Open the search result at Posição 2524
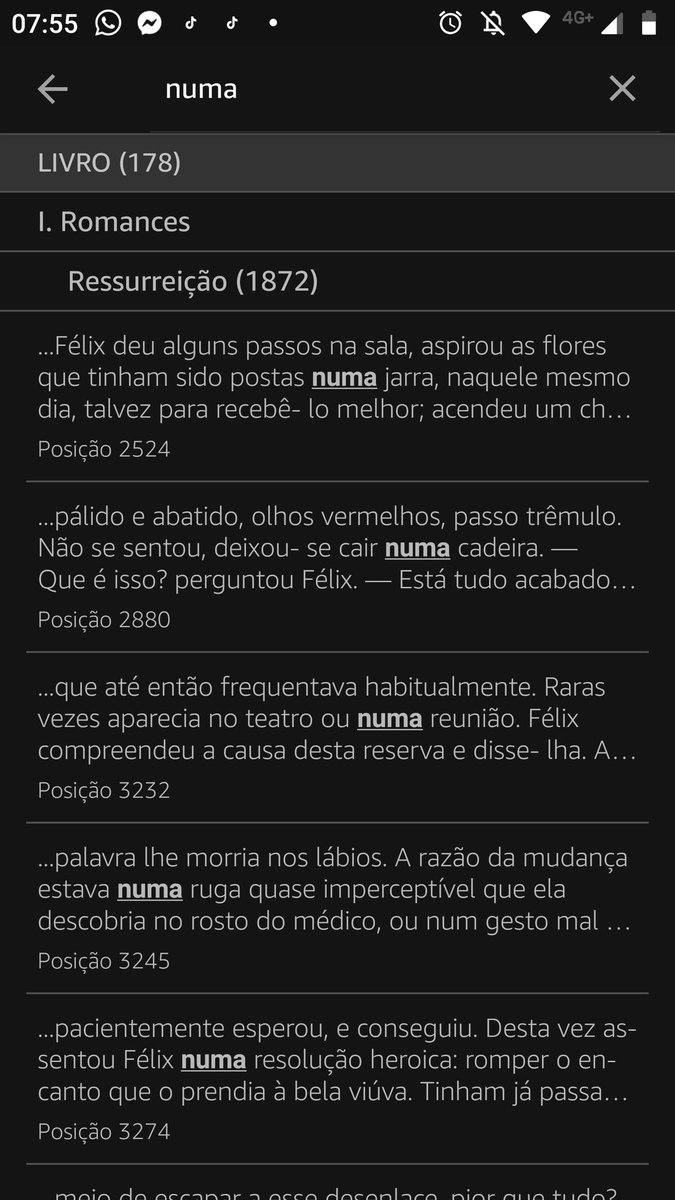 point(337,396)
